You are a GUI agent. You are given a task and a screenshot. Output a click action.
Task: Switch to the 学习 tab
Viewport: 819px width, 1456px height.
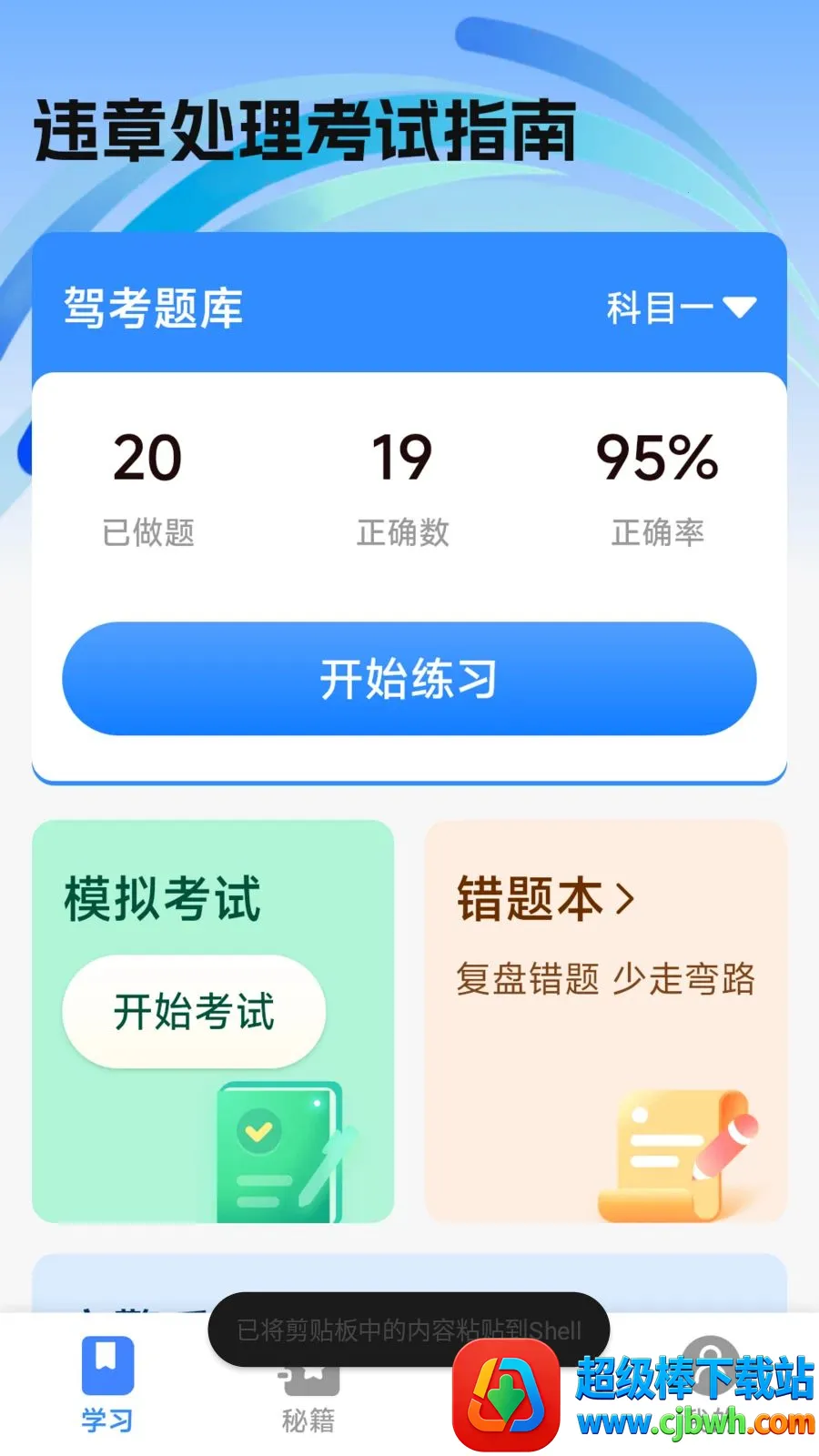point(107,1385)
